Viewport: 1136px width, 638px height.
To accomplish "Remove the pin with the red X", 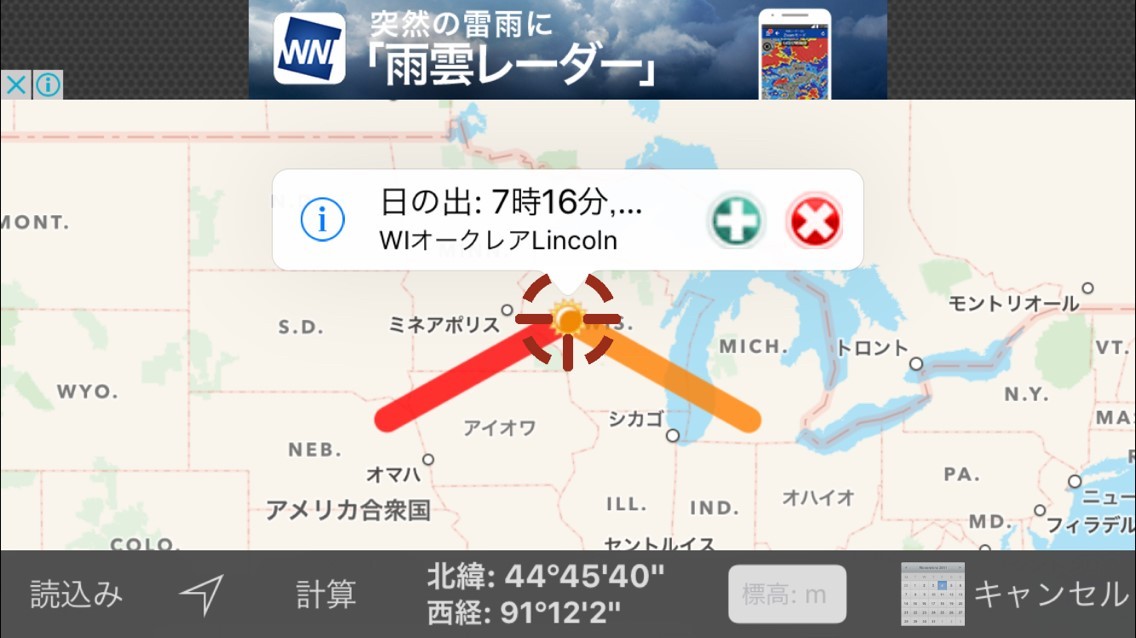I will tap(814, 220).
